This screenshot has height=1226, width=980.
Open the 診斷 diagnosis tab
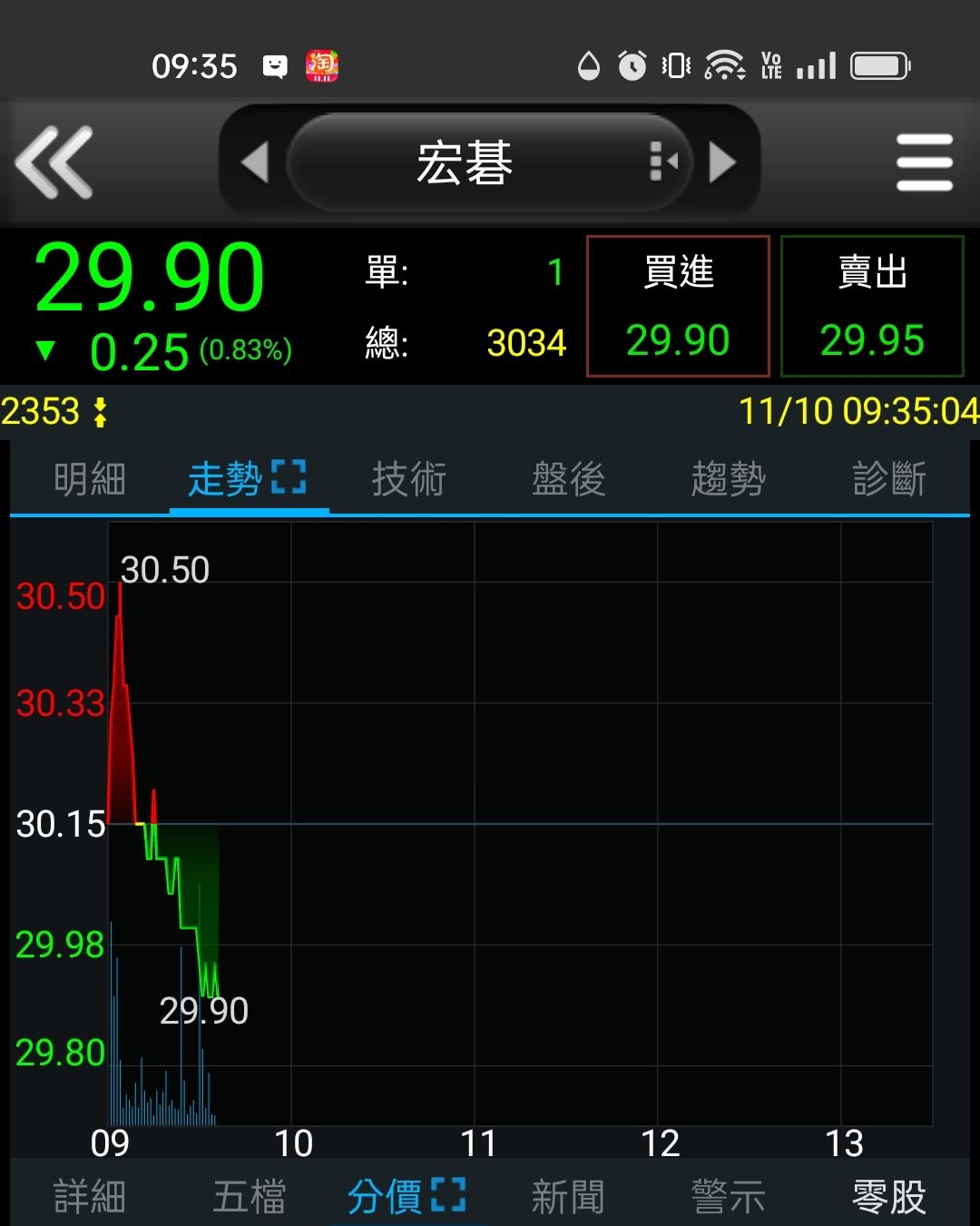point(888,479)
